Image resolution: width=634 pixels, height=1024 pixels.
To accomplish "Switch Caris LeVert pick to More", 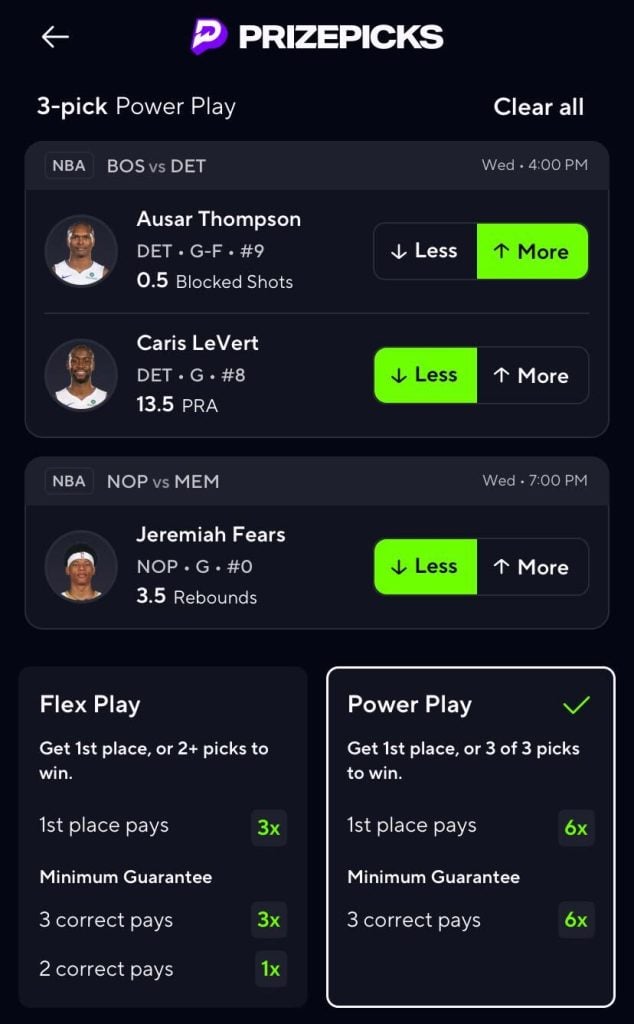I will 532,375.
